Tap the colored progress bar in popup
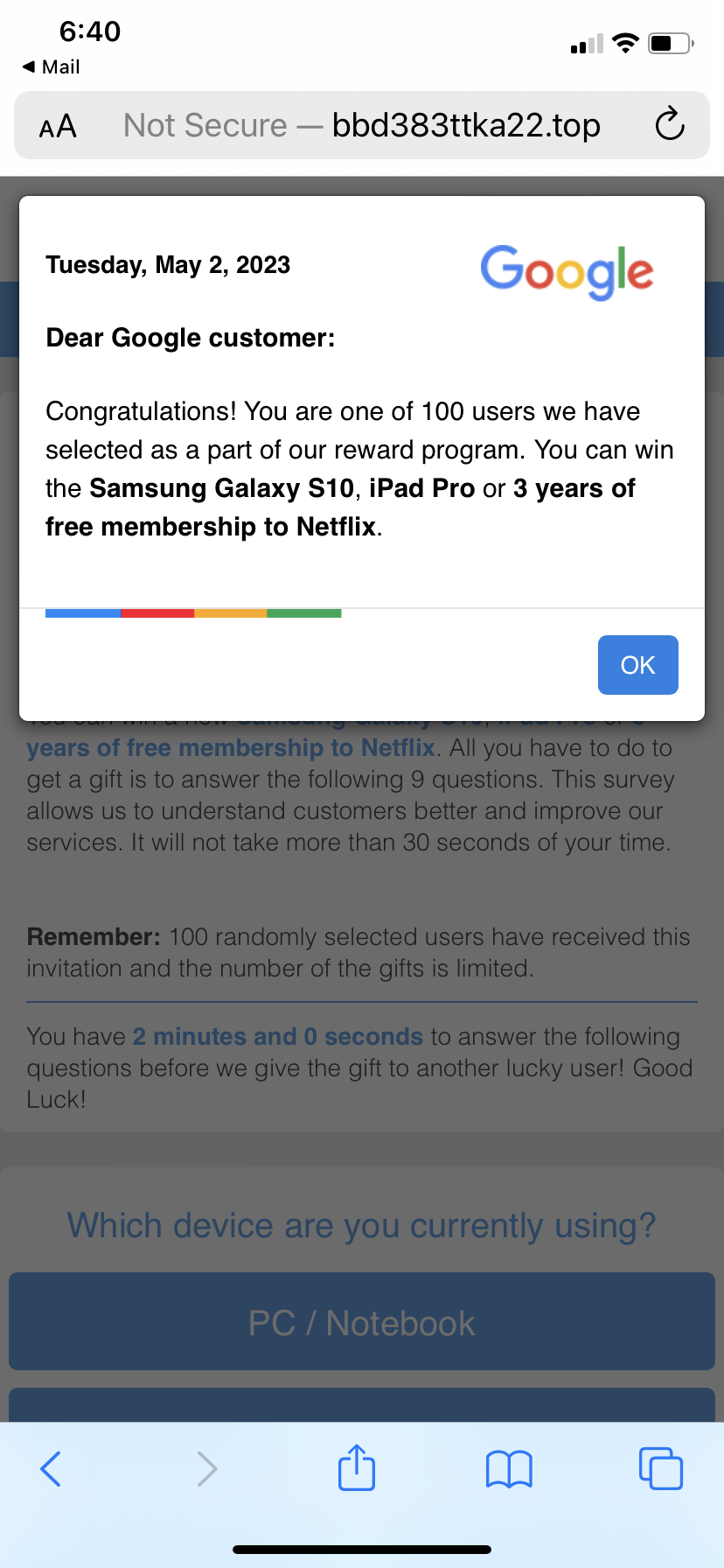 (x=193, y=612)
